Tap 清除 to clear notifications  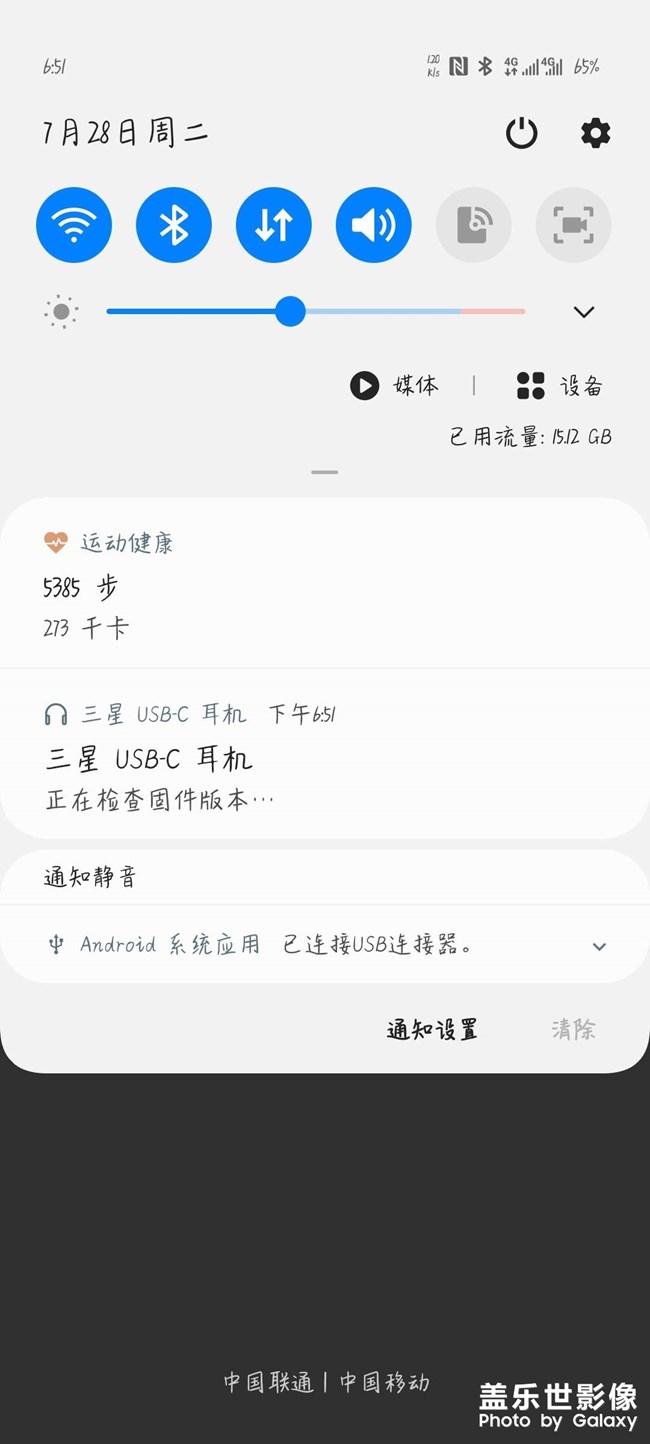coord(573,1029)
